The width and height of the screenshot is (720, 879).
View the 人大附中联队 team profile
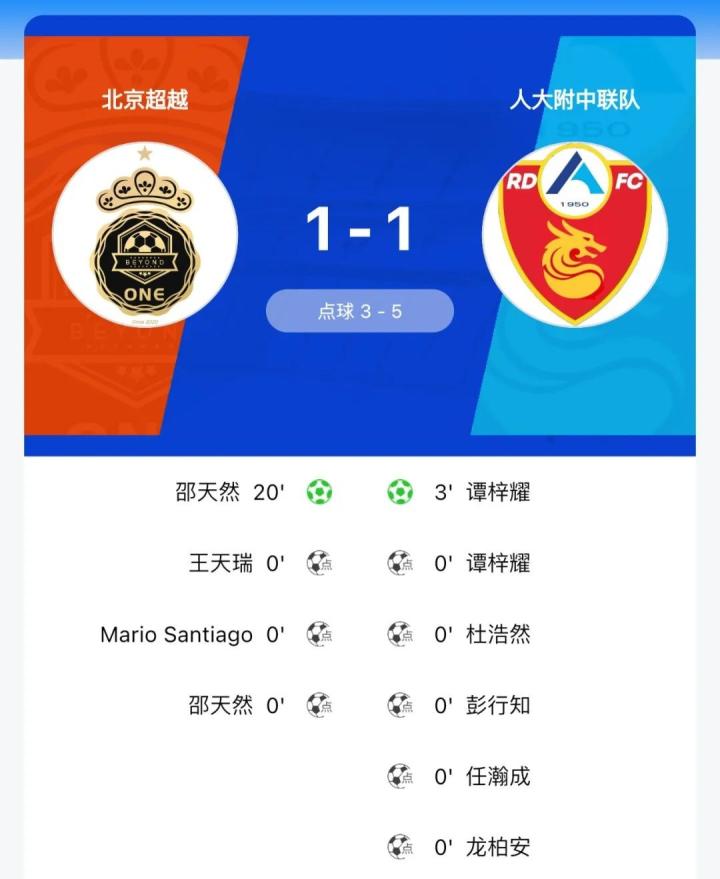pyautogui.click(x=574, y=235)
